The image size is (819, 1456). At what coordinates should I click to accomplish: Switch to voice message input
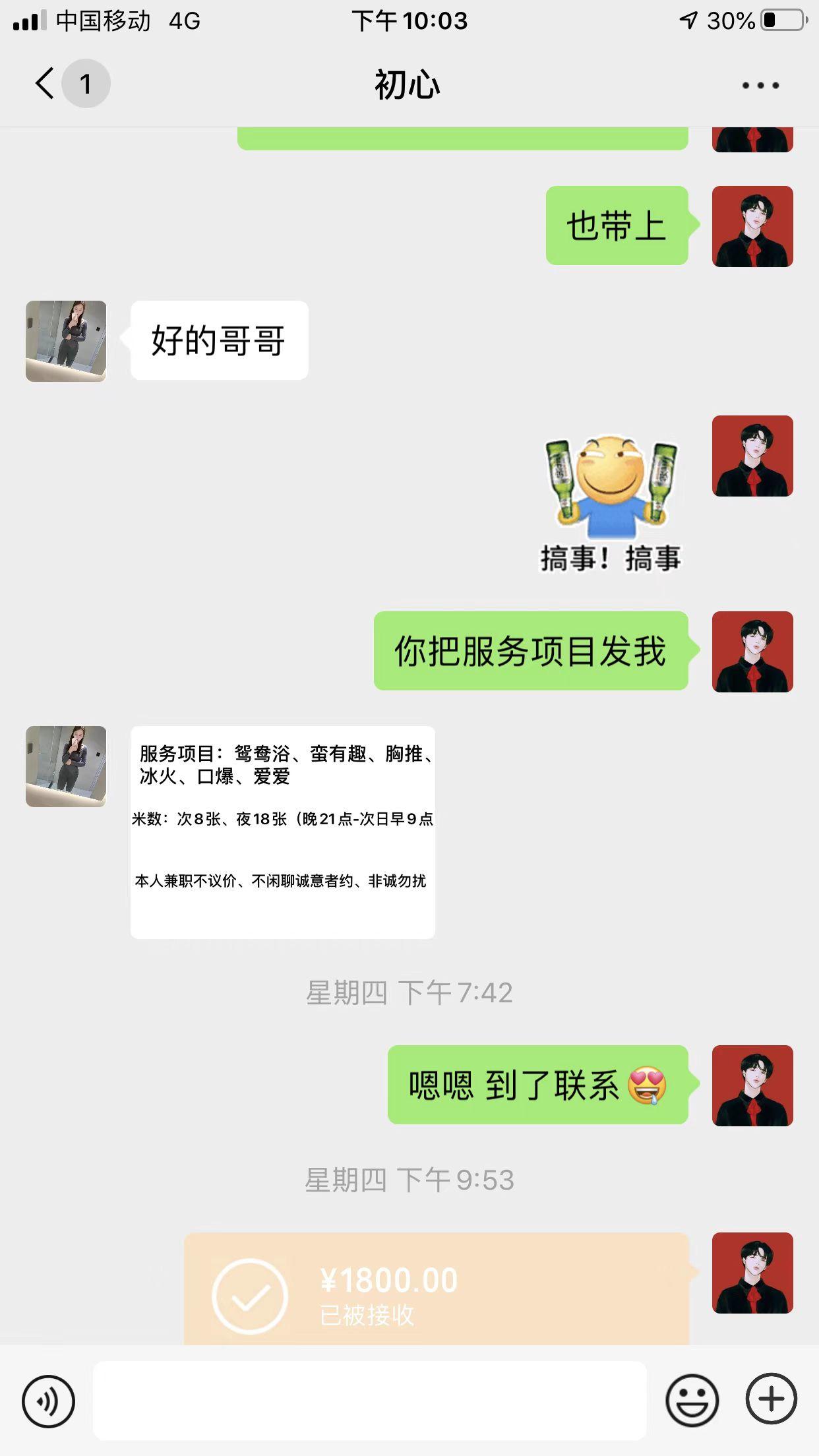click(48, 1401)
